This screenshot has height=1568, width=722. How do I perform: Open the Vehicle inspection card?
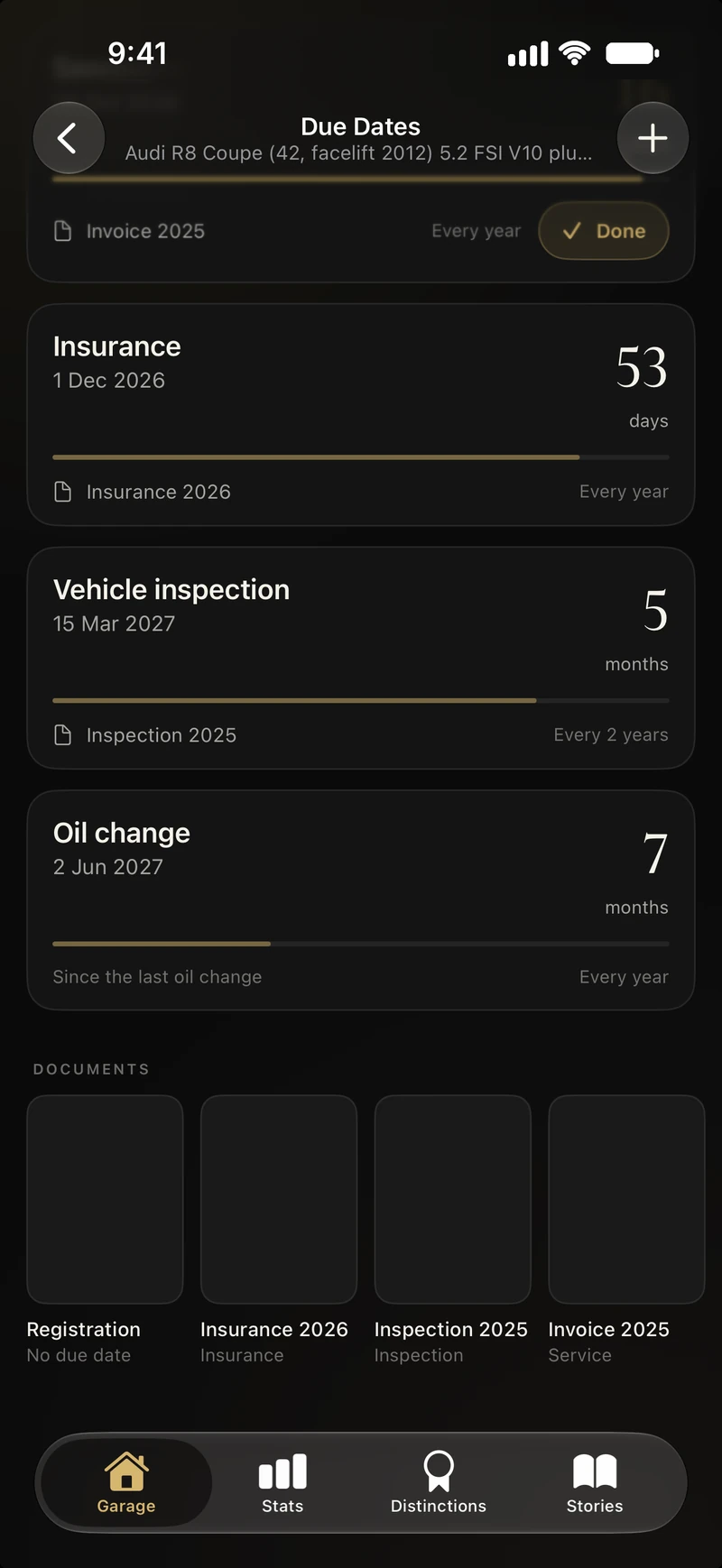click(x=361, y=658)
